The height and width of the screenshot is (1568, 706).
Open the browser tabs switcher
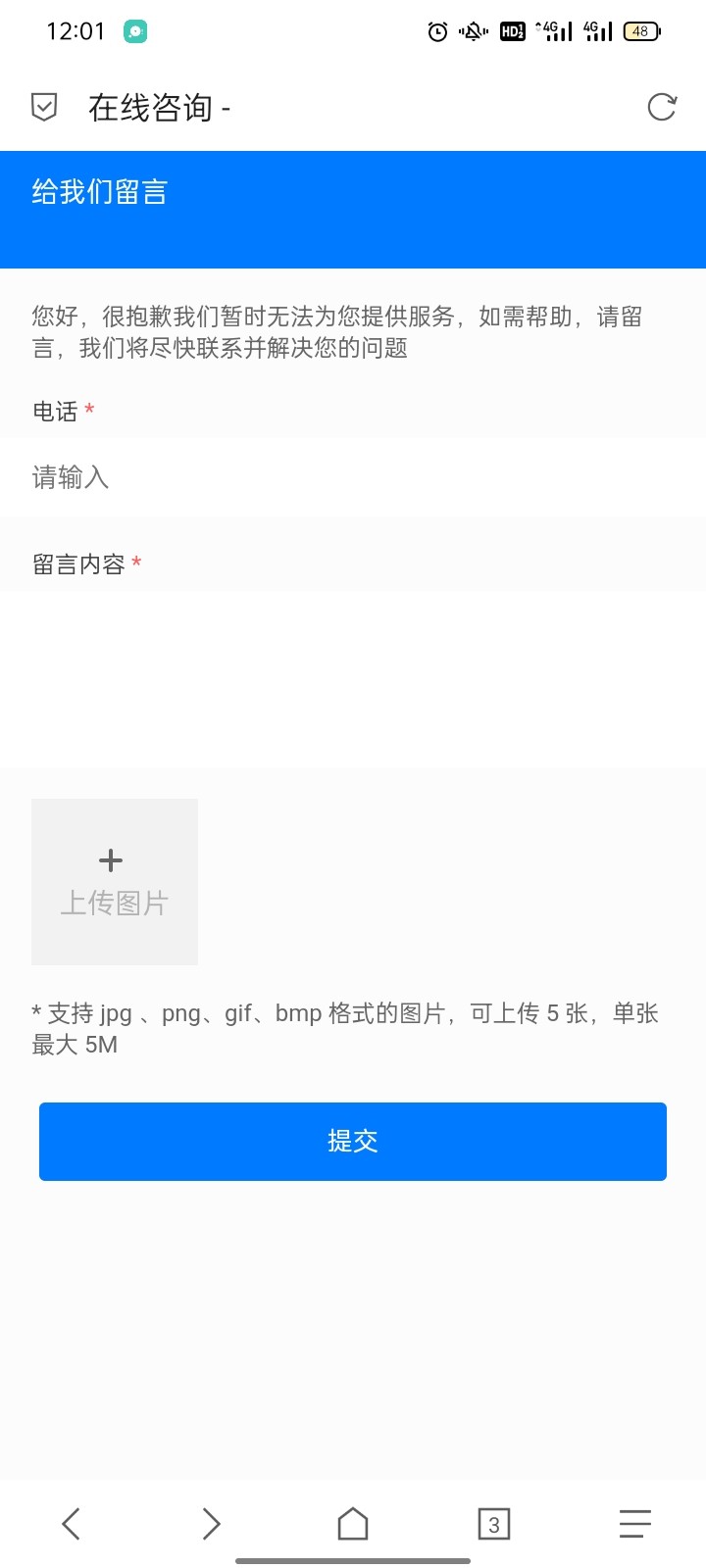[x=494, y=1524]
